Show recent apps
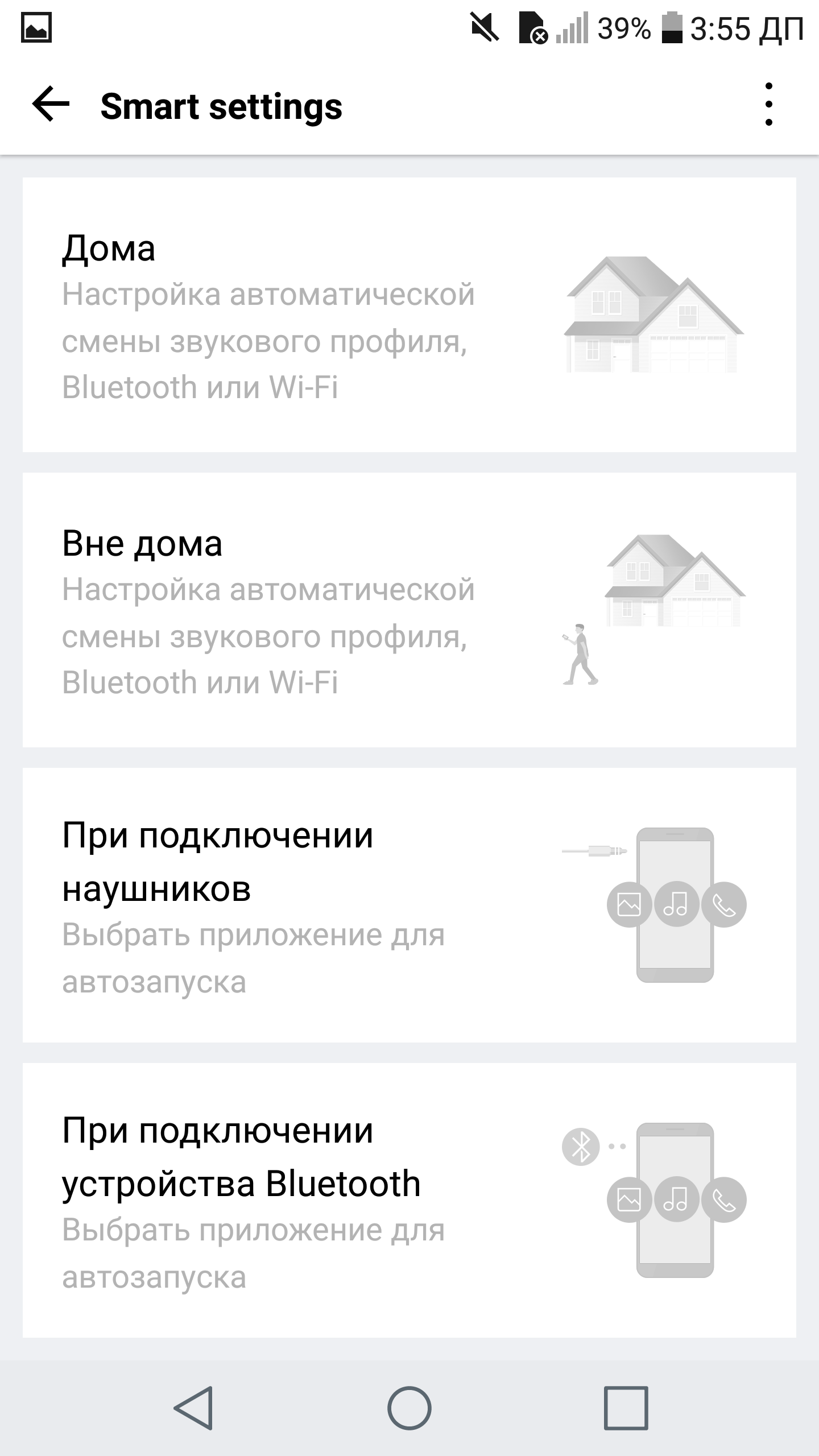 pyautogui.click(x=626, y=1408)
